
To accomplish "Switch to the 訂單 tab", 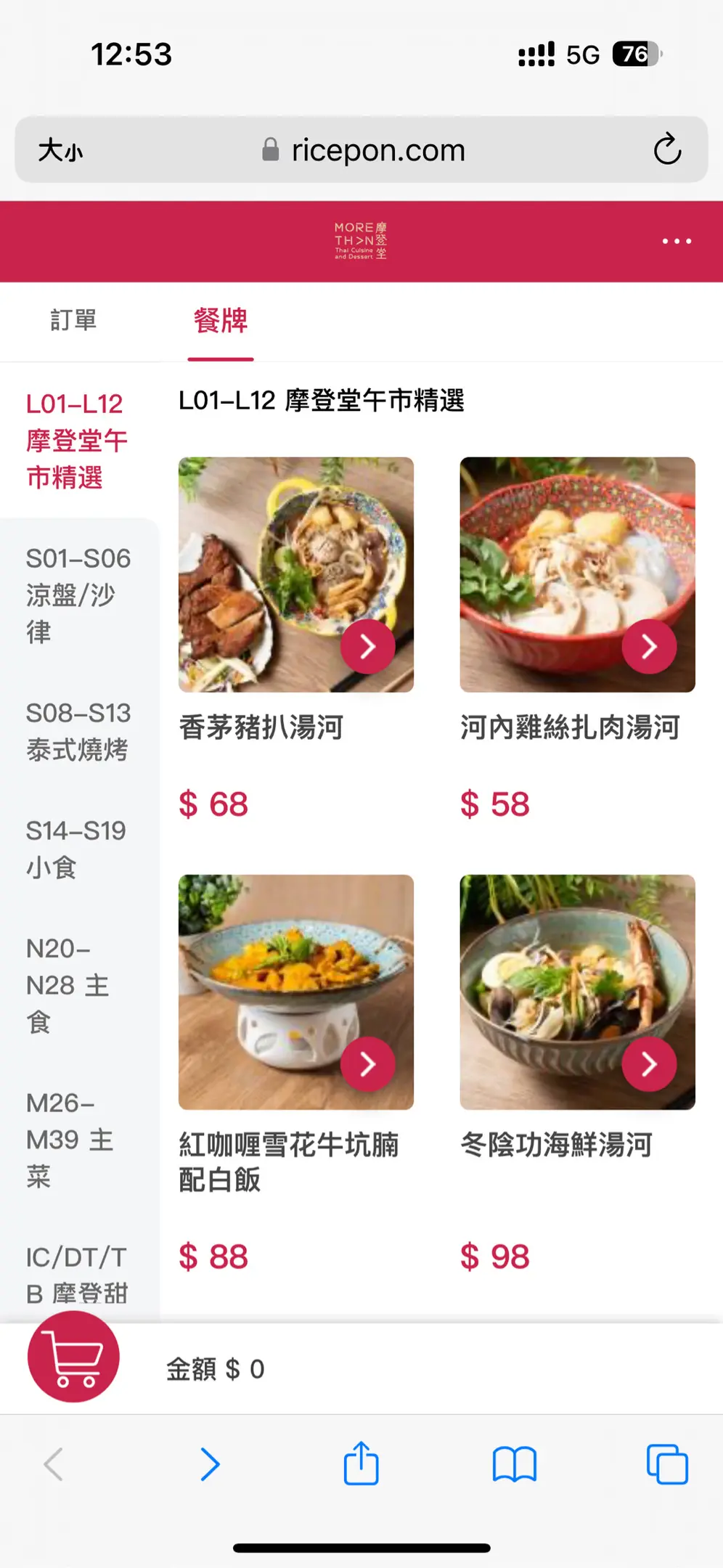I will coord(73,320).
